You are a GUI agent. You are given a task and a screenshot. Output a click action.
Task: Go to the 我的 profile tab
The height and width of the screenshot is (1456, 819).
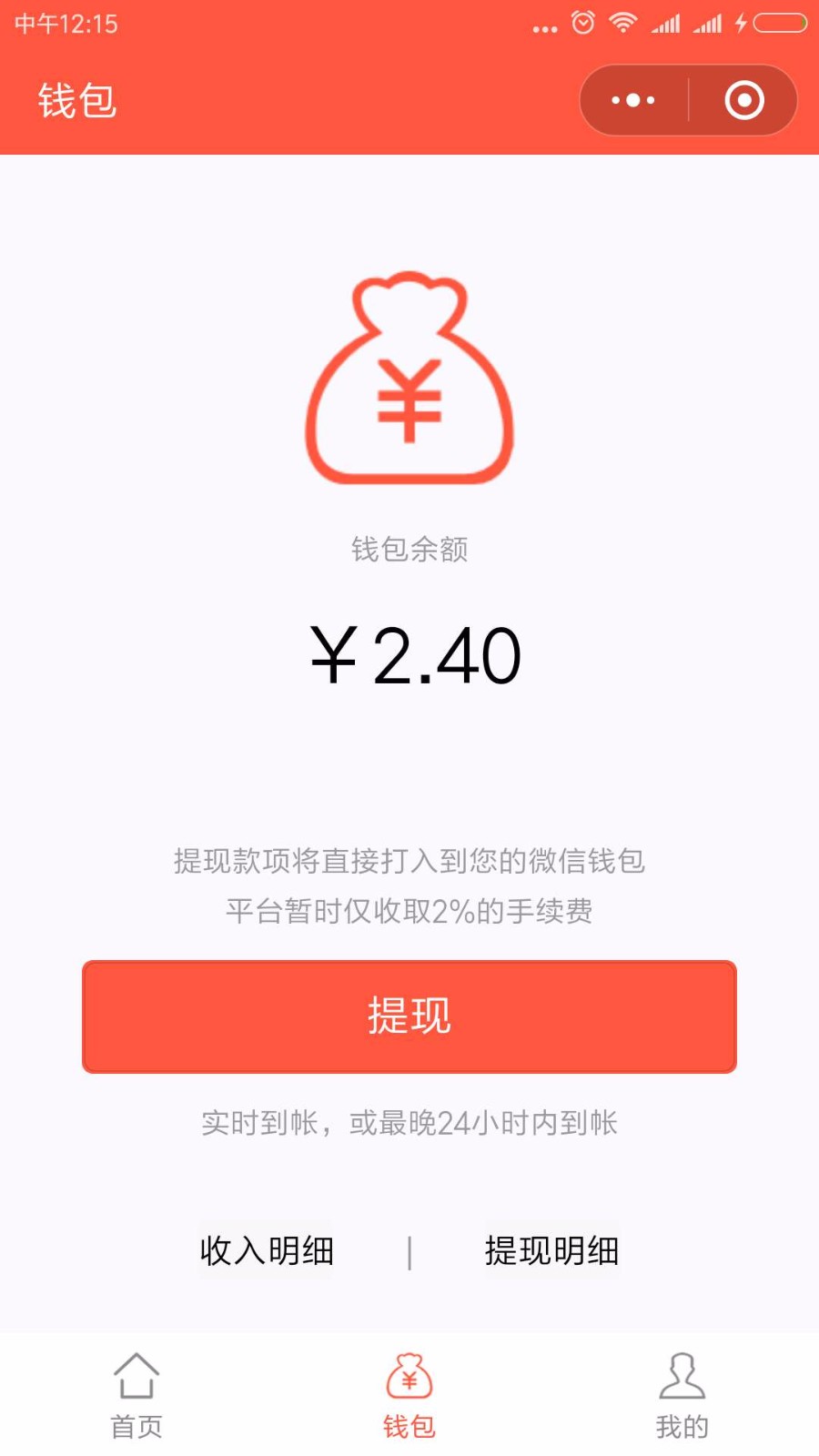682,1396
